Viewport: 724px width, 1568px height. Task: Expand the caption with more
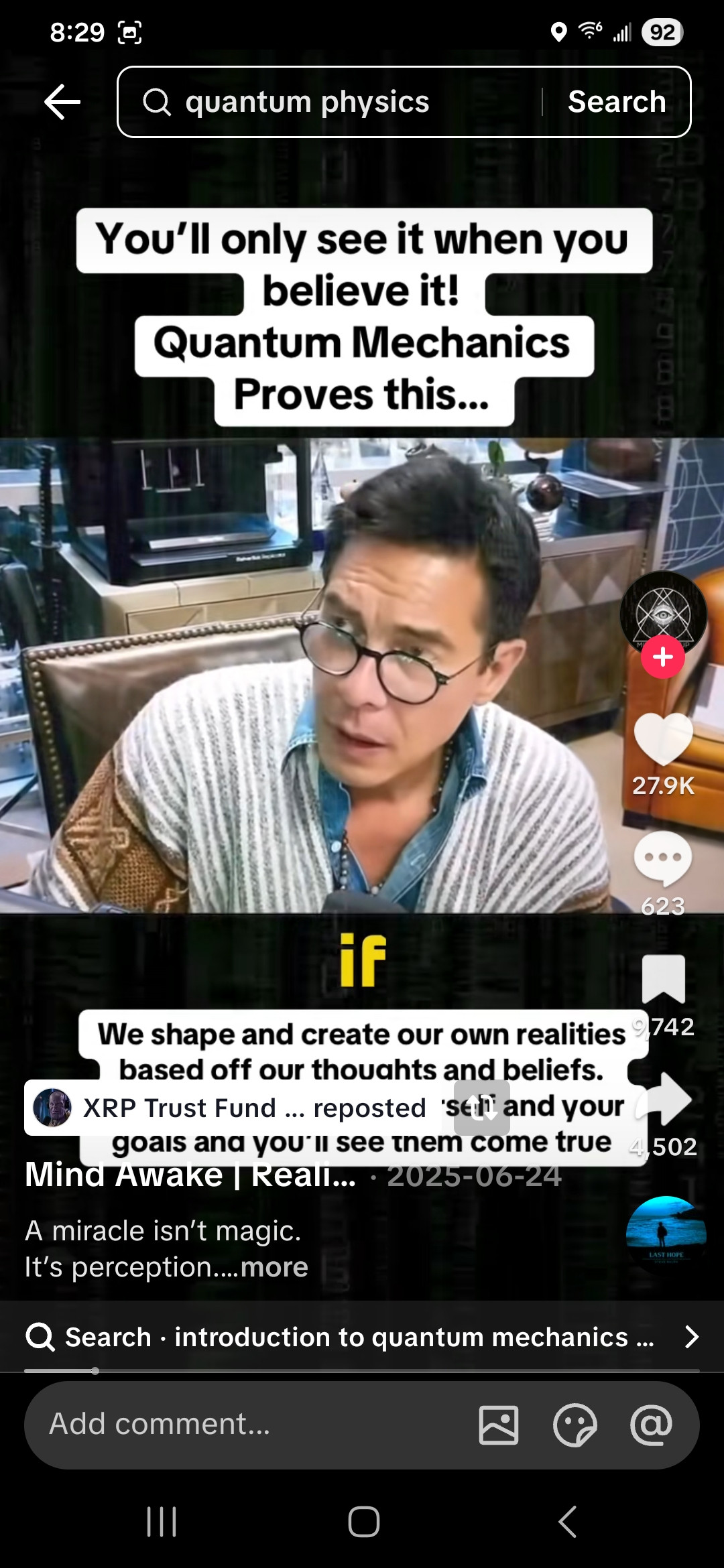pyautogui.click(x=274, y=1267)
